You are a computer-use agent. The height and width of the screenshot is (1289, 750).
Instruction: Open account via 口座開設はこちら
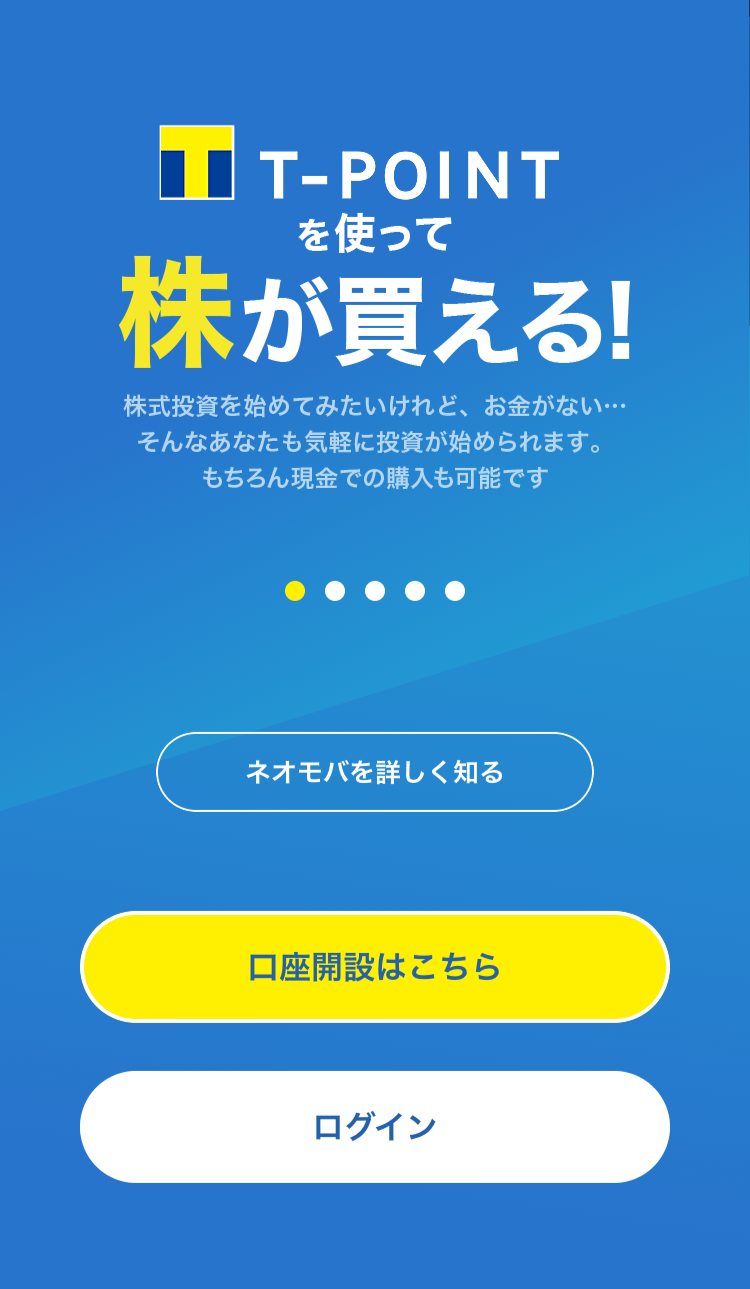click(x=375, y=967)
